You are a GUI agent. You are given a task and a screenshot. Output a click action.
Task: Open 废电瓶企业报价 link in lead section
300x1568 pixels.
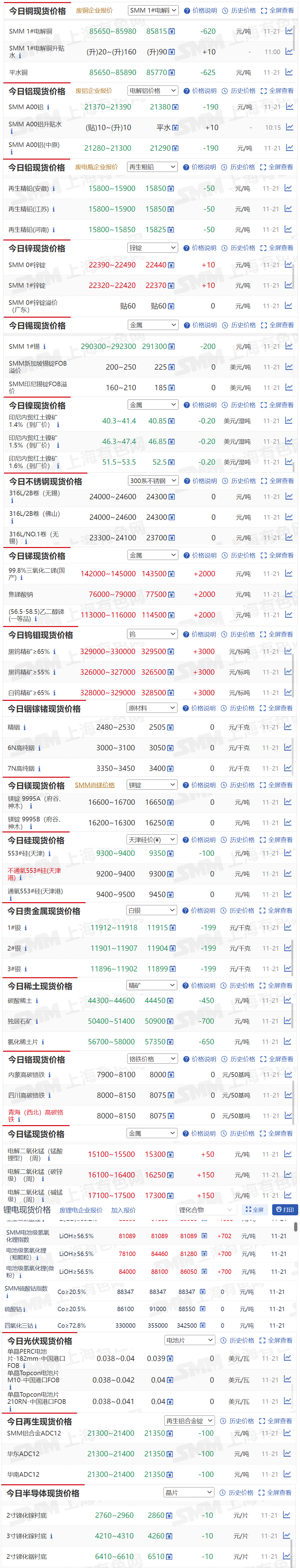[x=96, y=167]
